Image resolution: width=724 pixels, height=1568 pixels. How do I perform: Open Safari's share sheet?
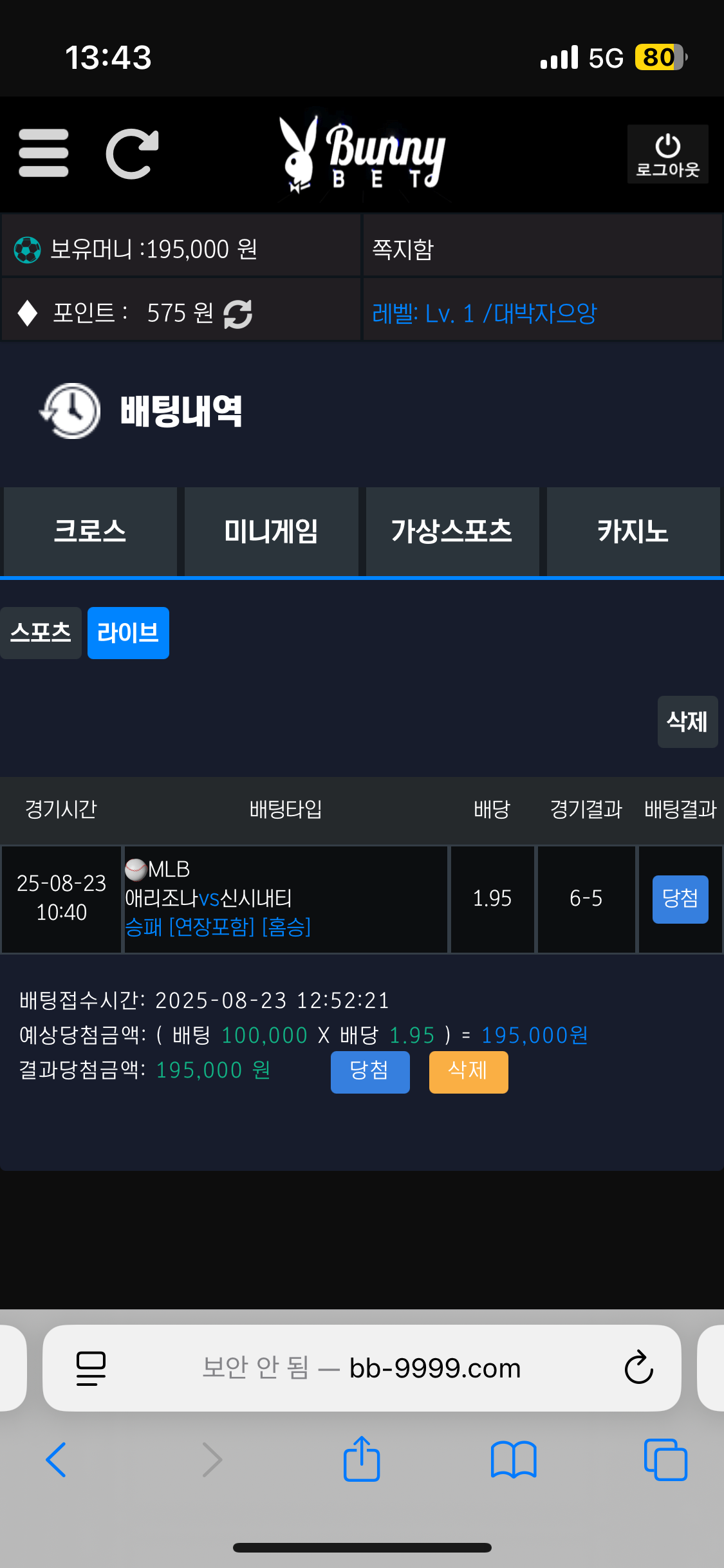(362, 1459)
